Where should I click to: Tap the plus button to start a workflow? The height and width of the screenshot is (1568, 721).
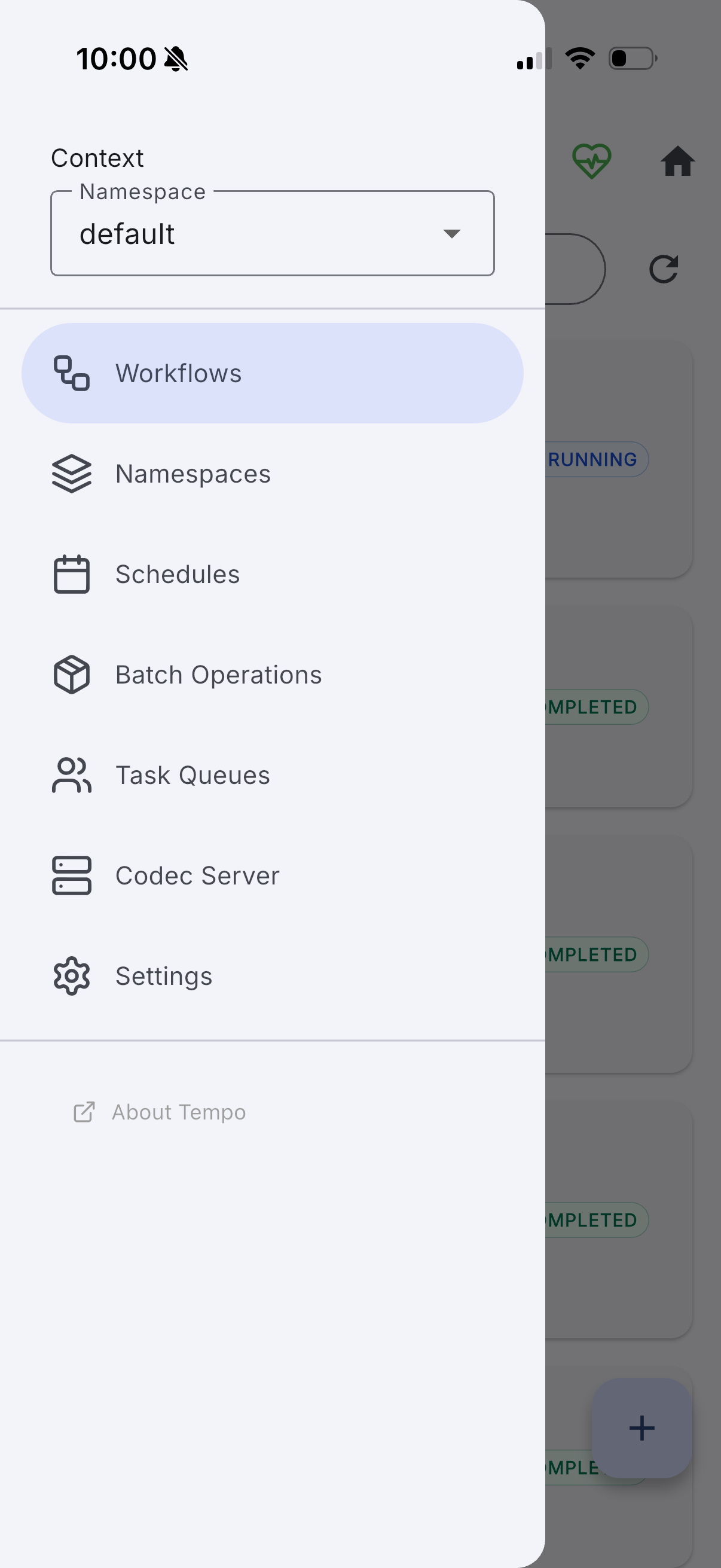(x=642, y=1427)
